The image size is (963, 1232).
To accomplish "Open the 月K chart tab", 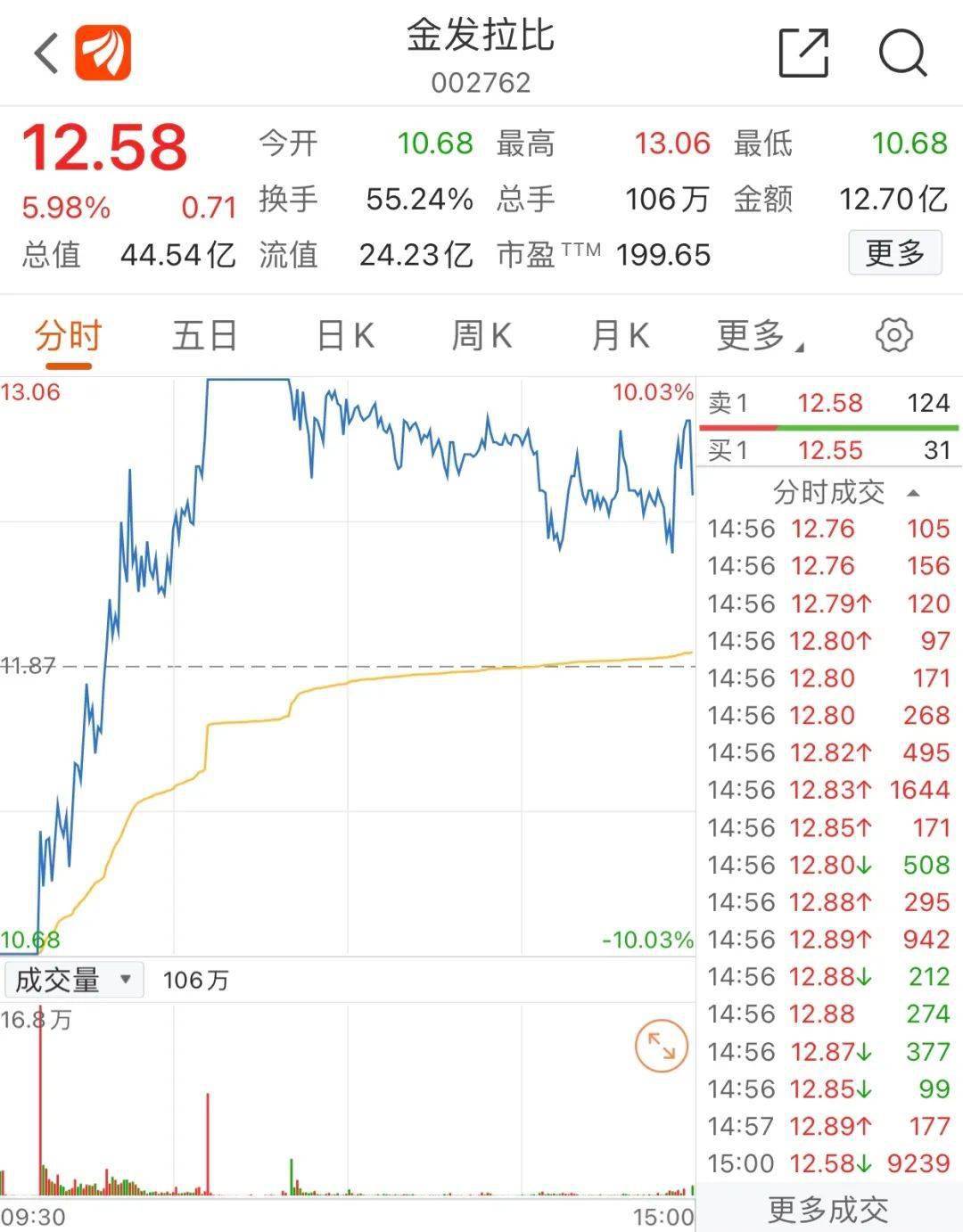I will coord(619,334).
